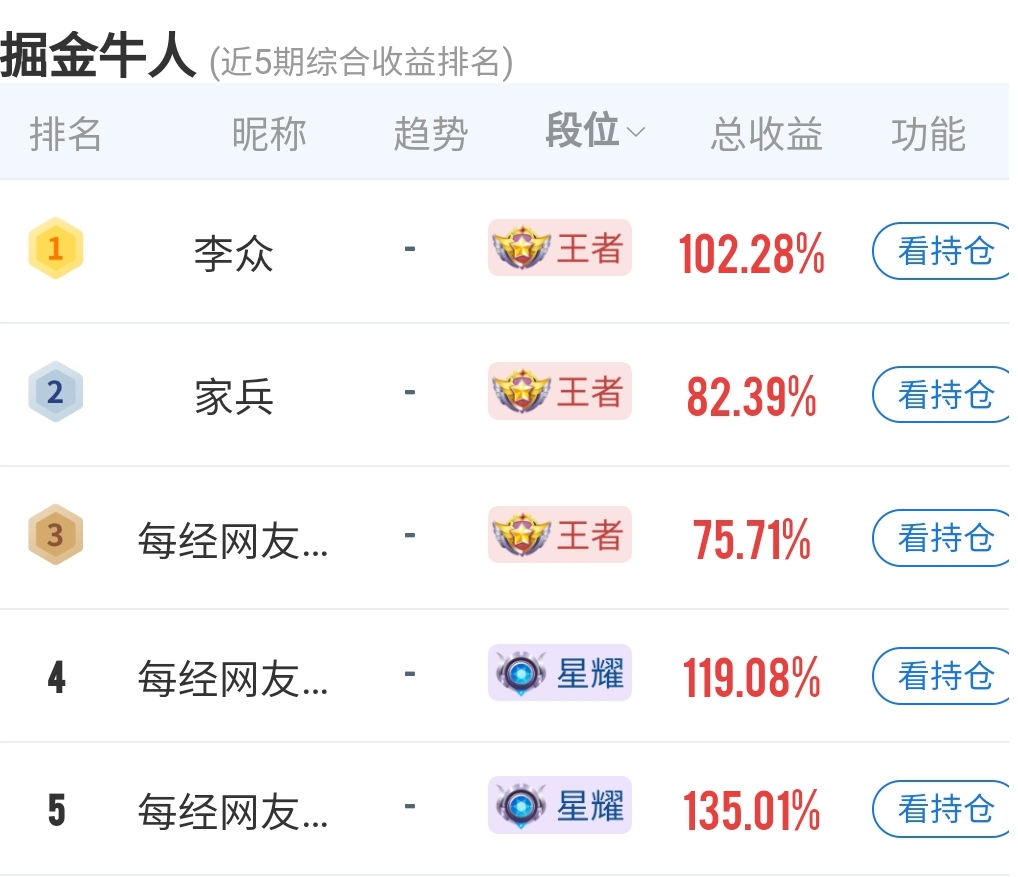
Task: Tap 看持仓 in the 75.71% row
Action: pos(944,538)
